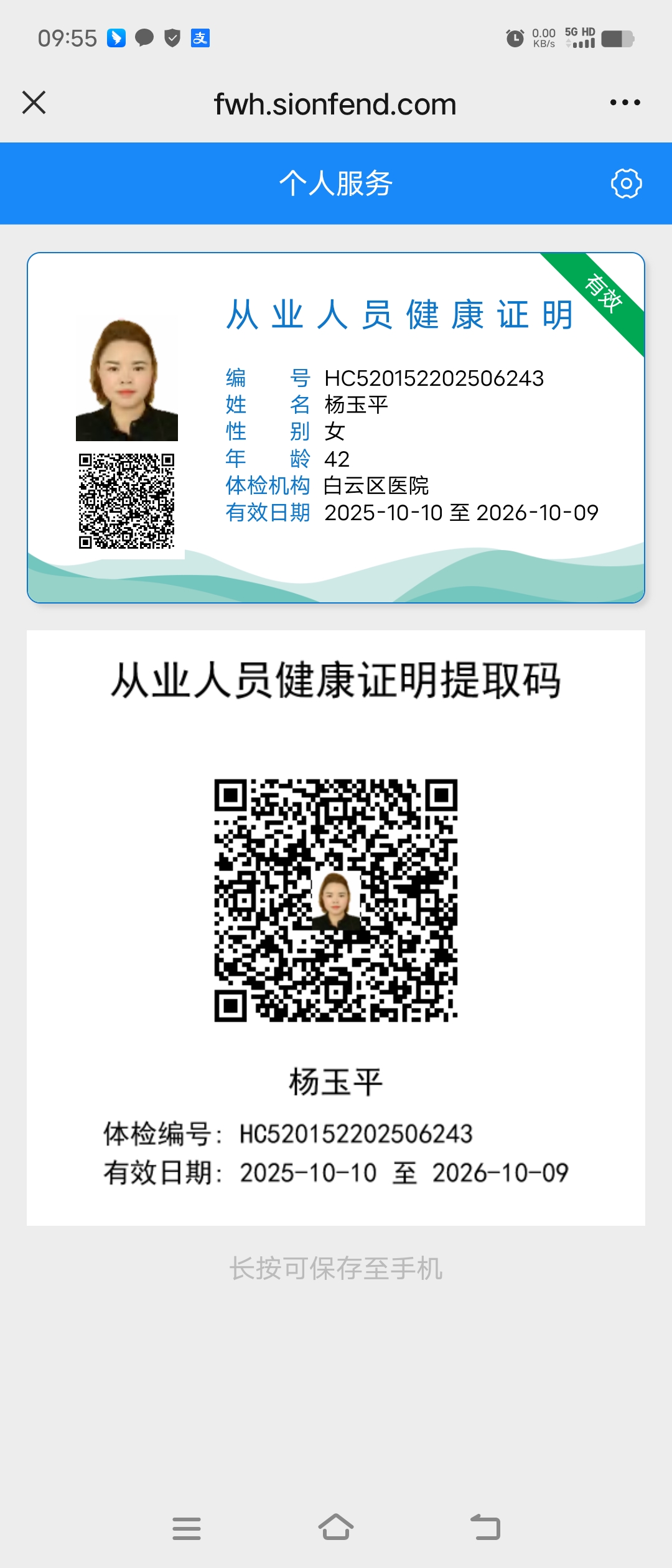Open the three-dot overflow menu

(x=625, y=103)
